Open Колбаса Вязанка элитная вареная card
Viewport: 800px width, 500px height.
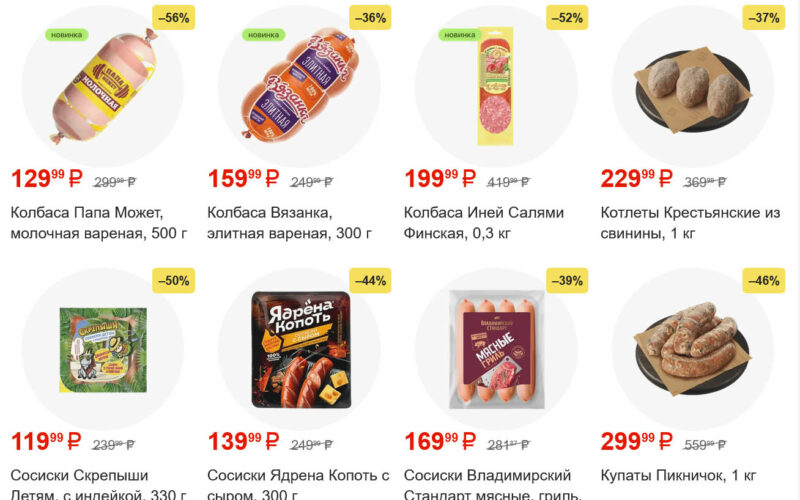pos(298,87)
